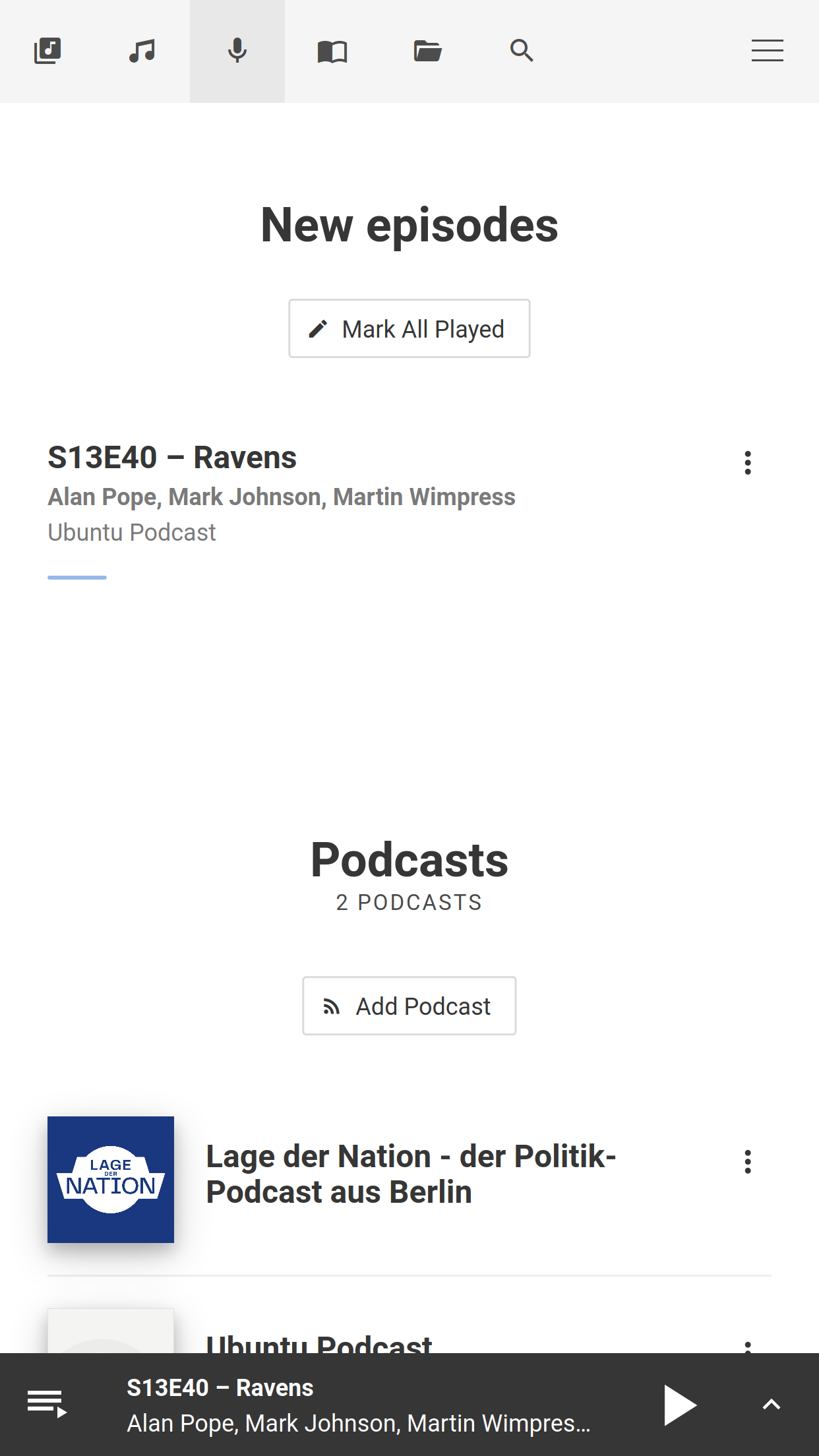Browse files via the folder icon
This screenshot has width=819, height=1456.
(427, 50)
